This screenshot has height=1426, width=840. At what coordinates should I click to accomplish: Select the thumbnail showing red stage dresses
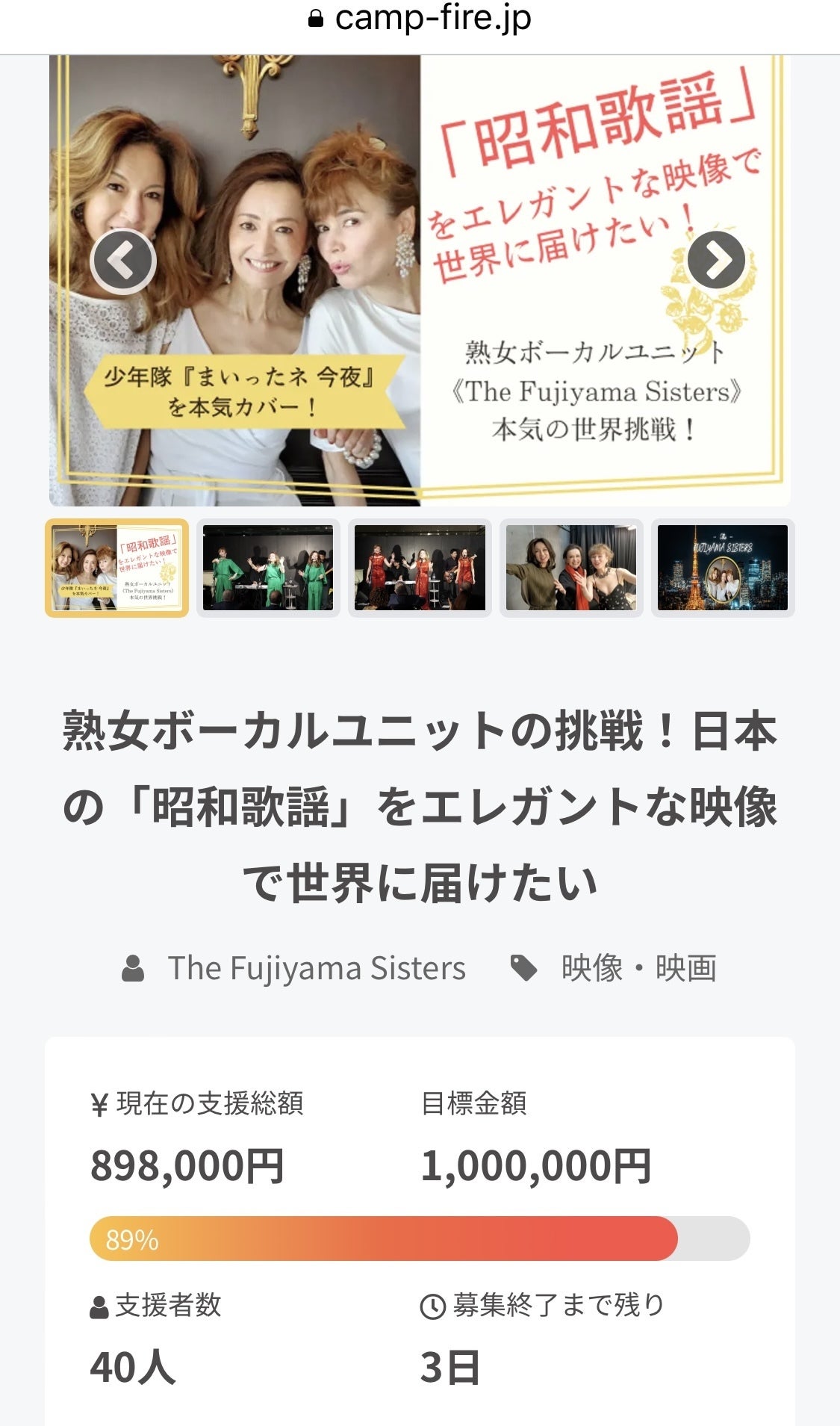point(420,568)
